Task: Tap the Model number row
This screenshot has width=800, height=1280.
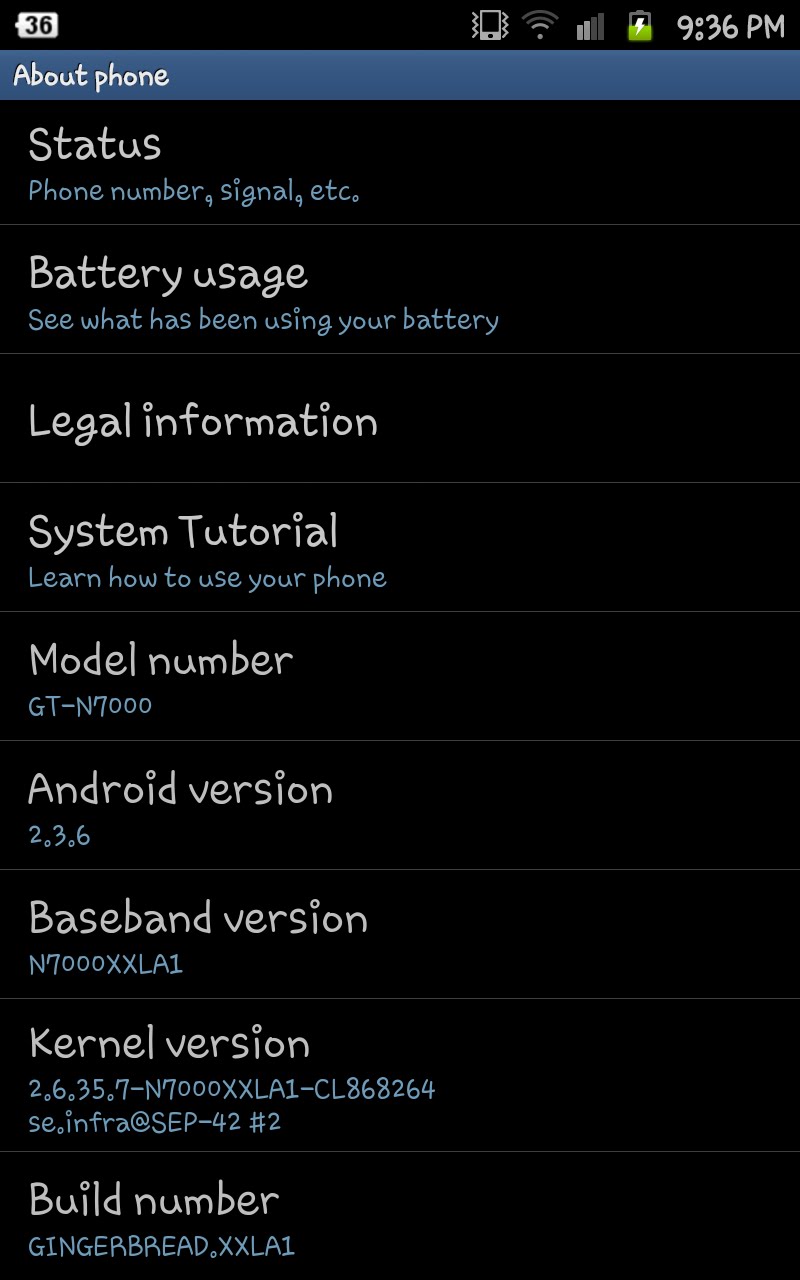Action: tap(400, 676)
